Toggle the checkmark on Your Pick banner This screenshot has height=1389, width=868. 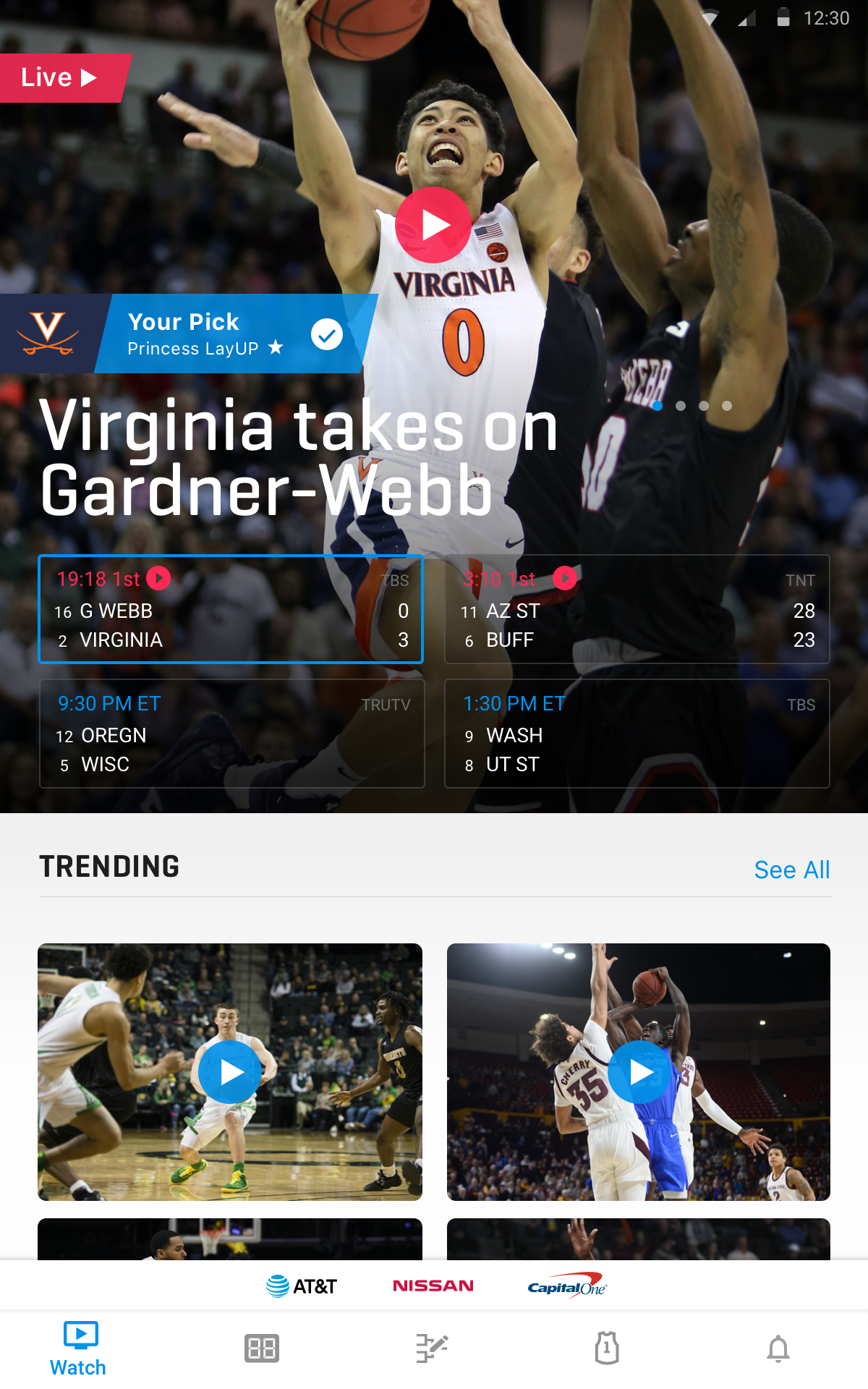[328, 334]
